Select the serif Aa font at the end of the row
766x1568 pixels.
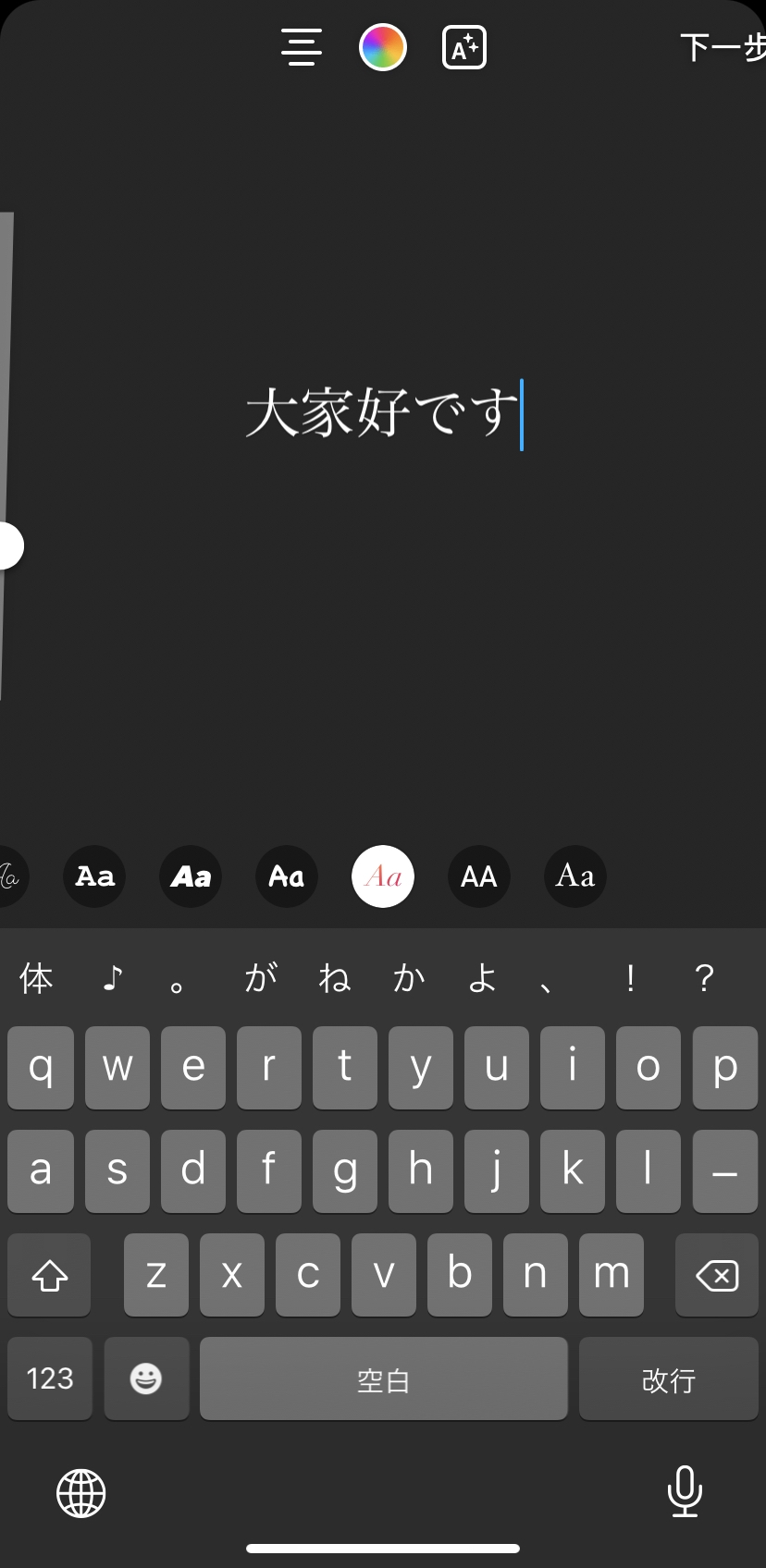(574, 876)
